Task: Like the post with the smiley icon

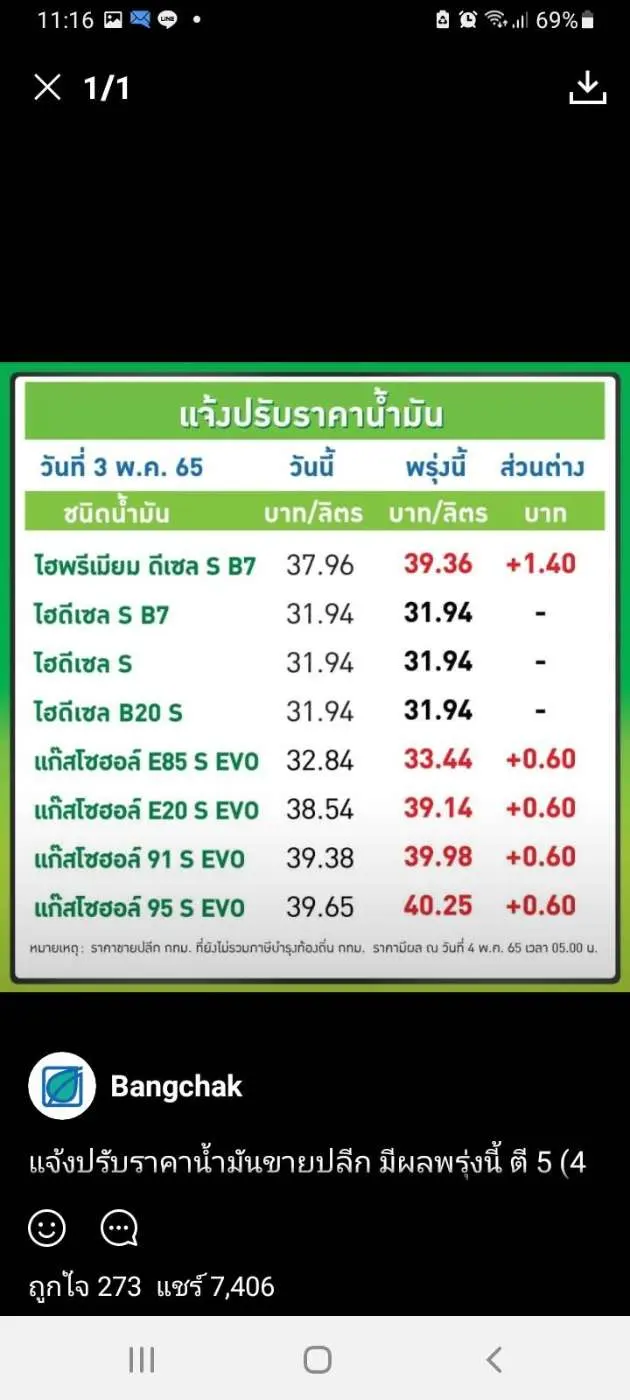Action: [x=47, y=1228]
